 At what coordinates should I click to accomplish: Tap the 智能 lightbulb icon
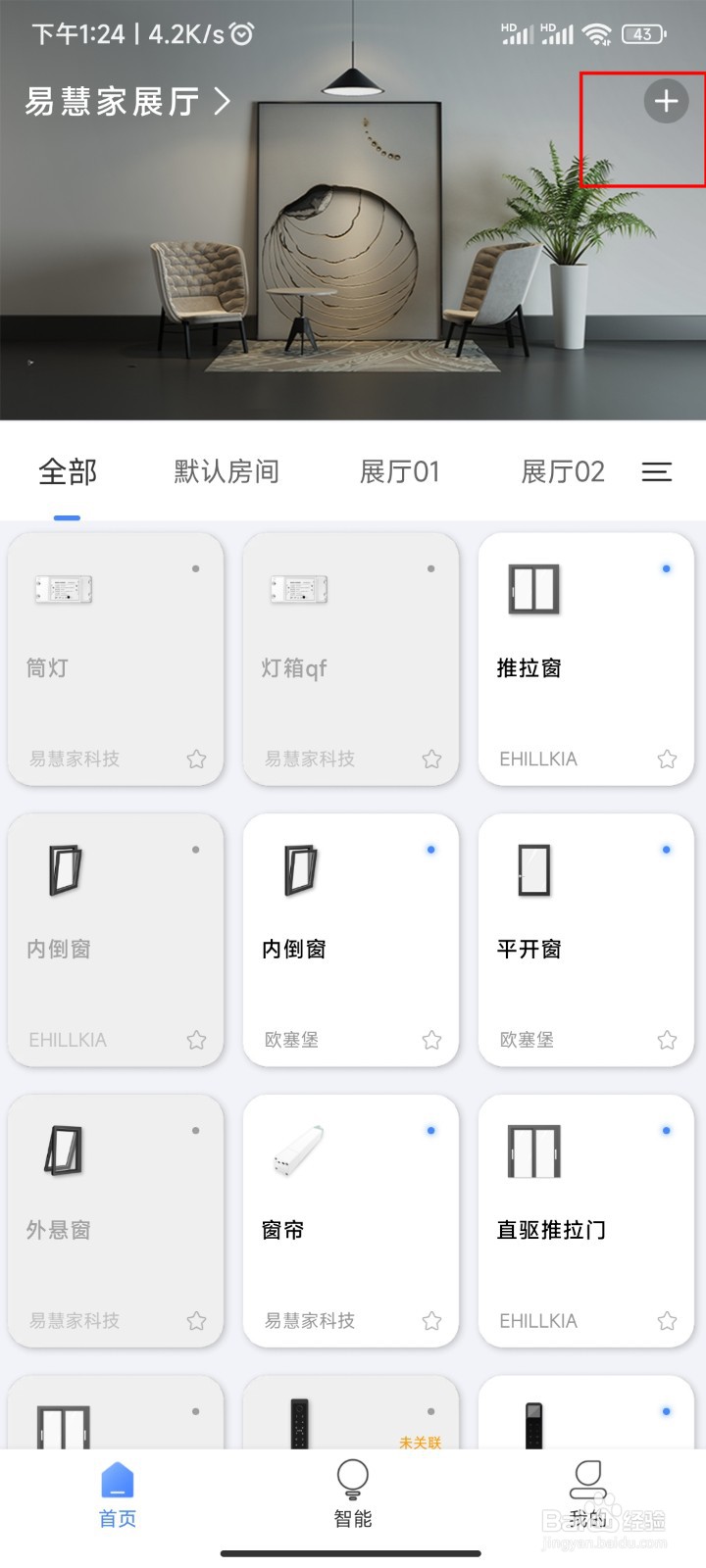[x=353, y=1477]
